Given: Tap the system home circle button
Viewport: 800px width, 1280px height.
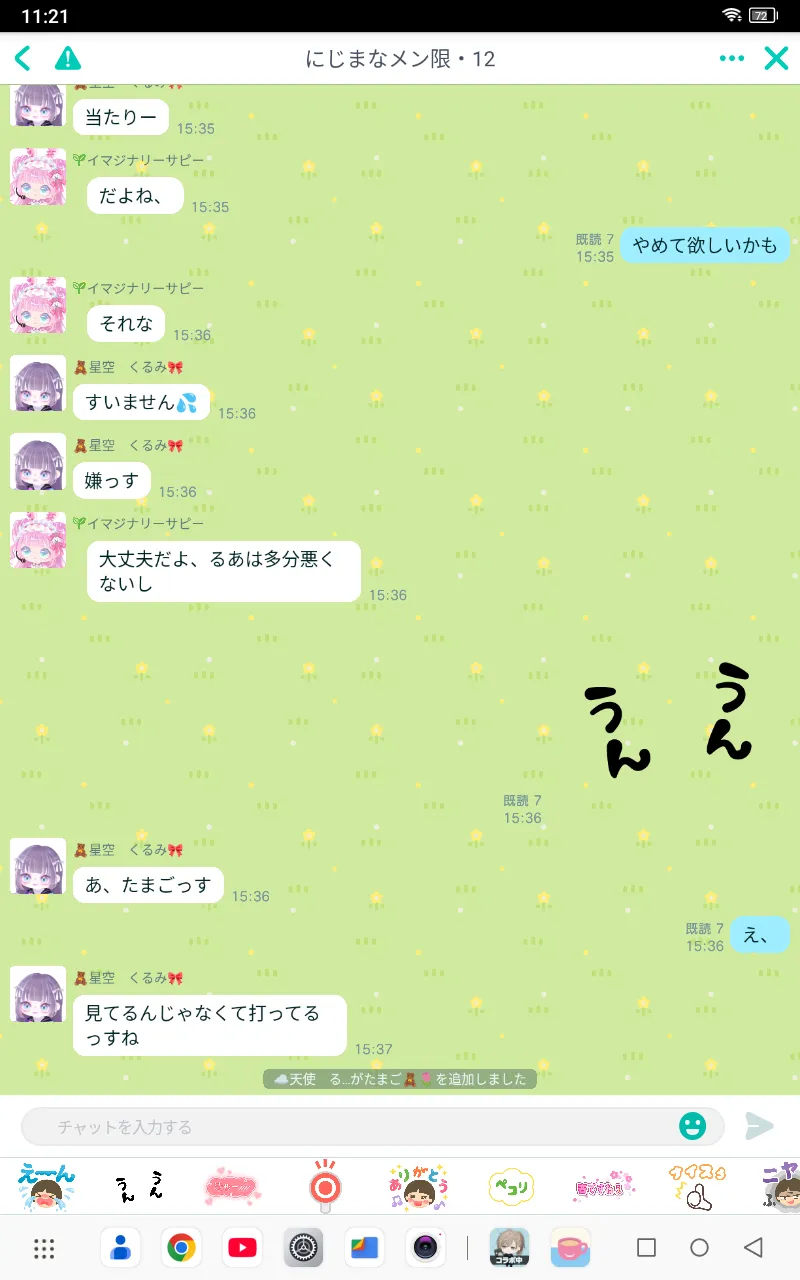Looking at the screenshot, I should click(699, 1247).
